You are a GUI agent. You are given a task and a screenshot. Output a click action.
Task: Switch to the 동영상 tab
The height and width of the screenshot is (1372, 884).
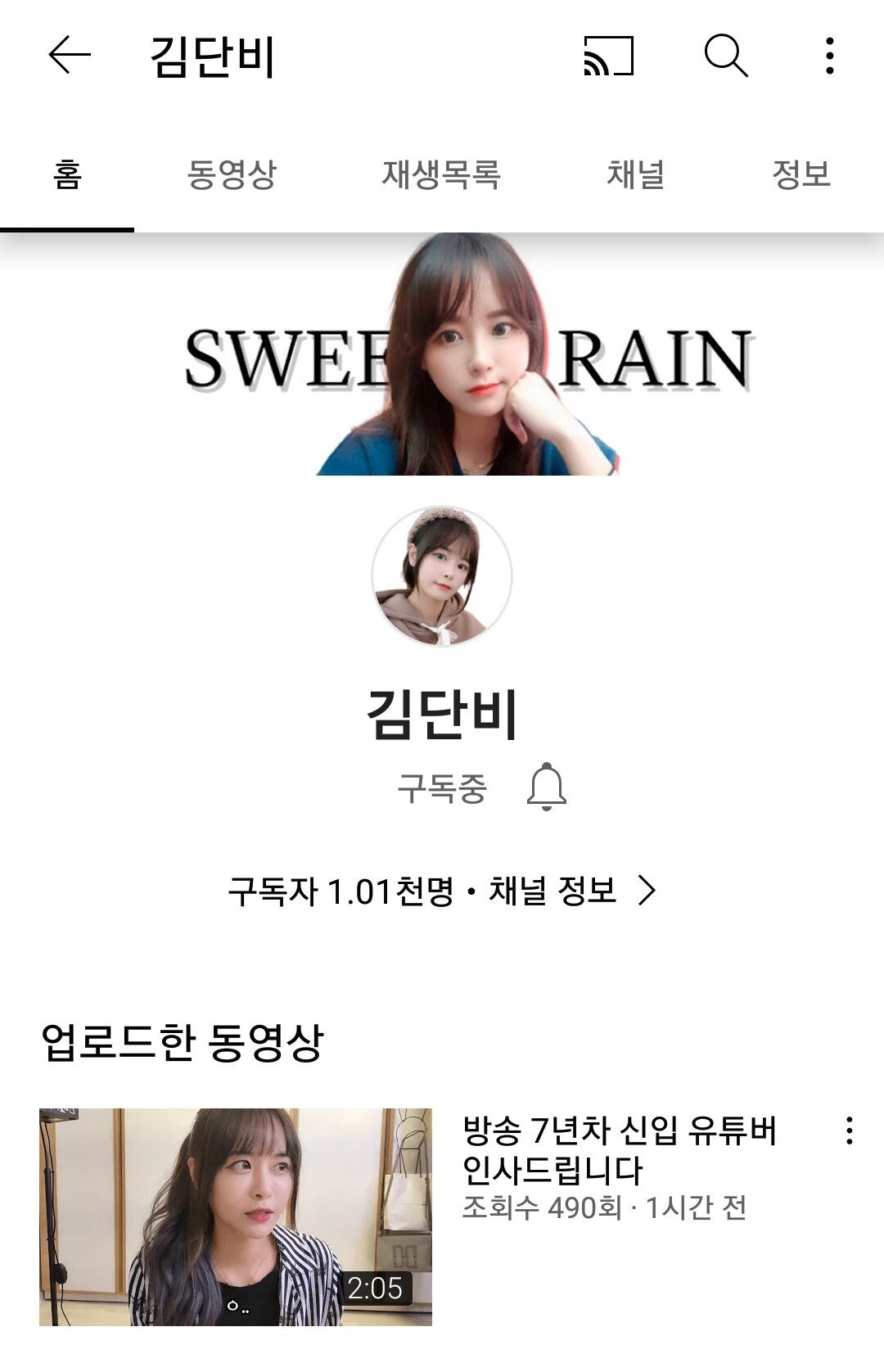(x=232, y=174)
